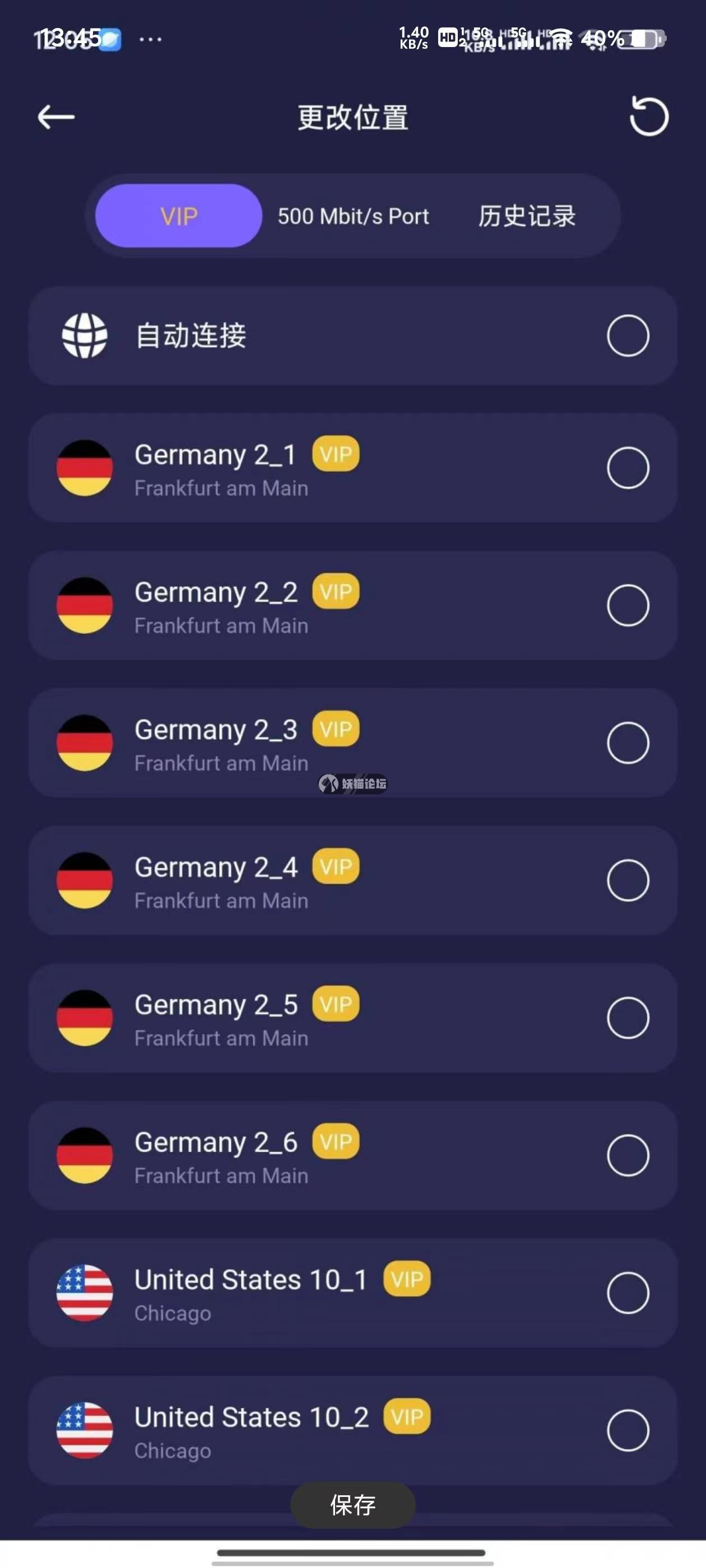Open the 历史记录 tab
706x1568 pixels.
[526, 216]
